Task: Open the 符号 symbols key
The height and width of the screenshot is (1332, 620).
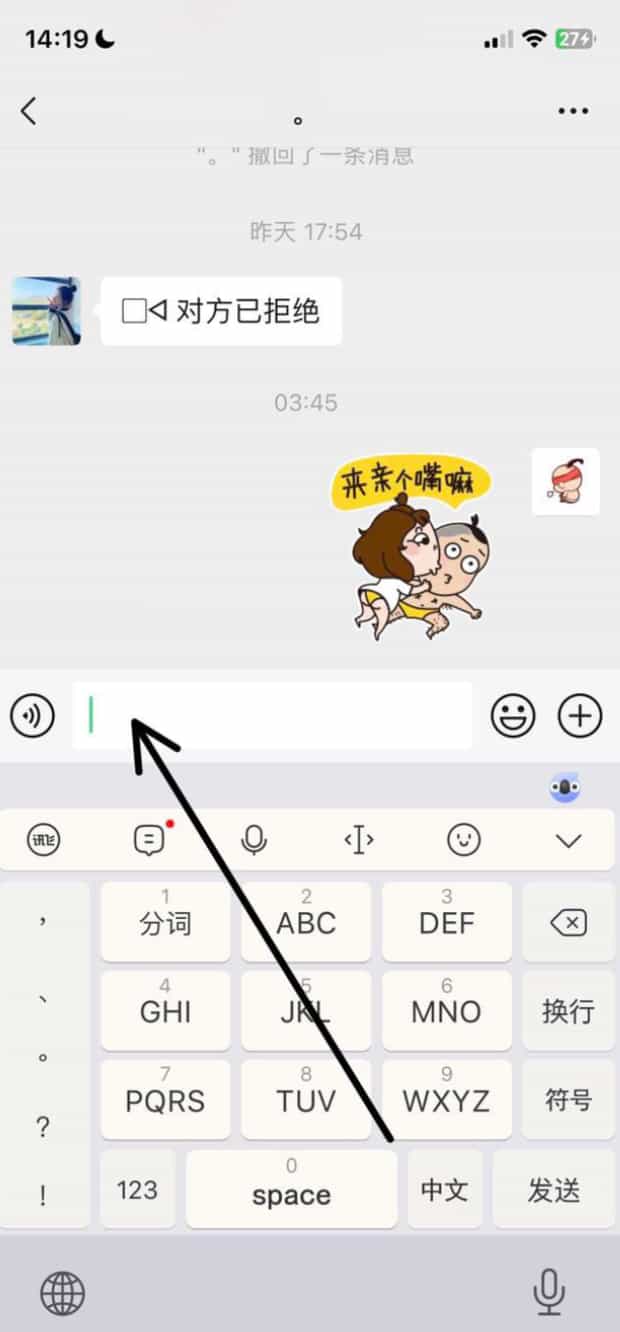Action: 568,1100
